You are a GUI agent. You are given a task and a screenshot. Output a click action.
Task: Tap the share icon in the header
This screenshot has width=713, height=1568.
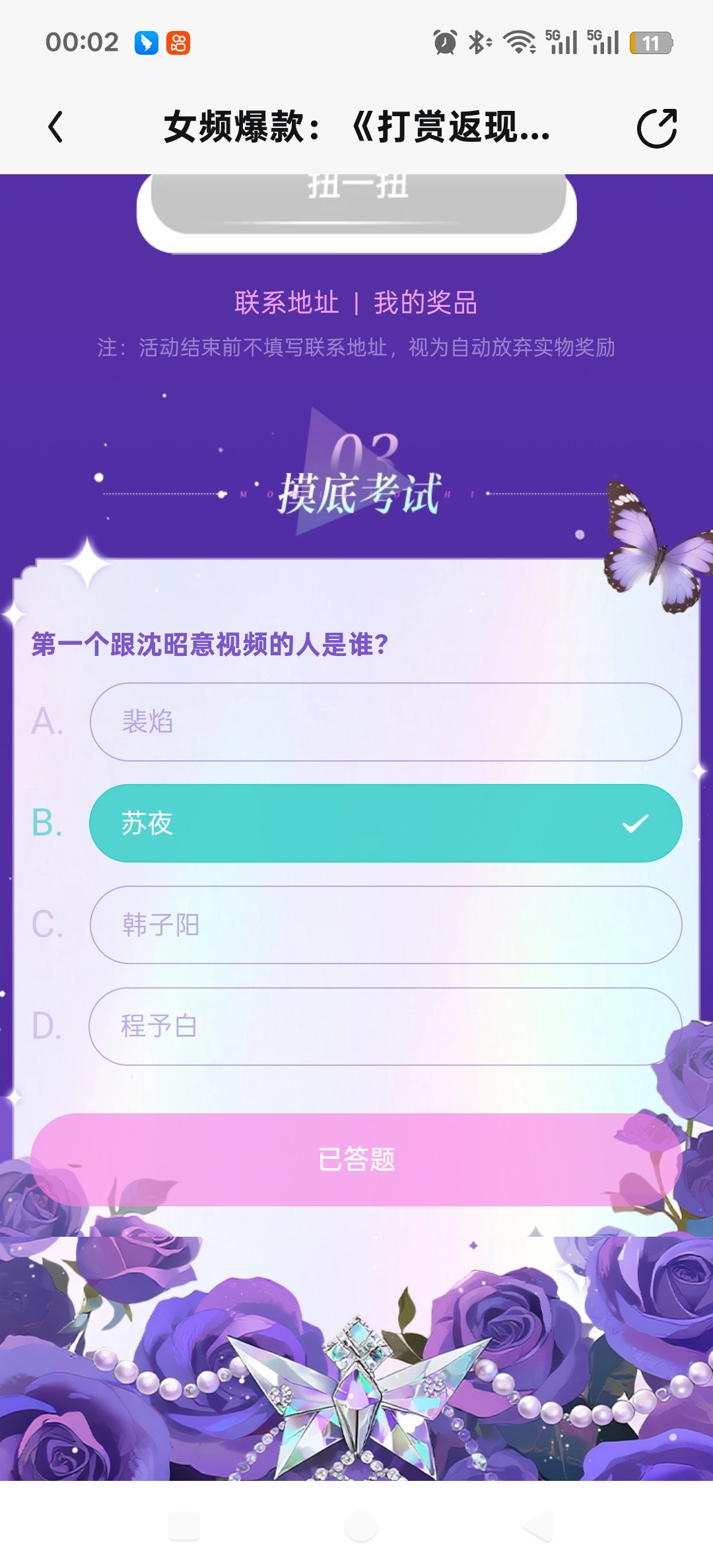tap(657, 127)
